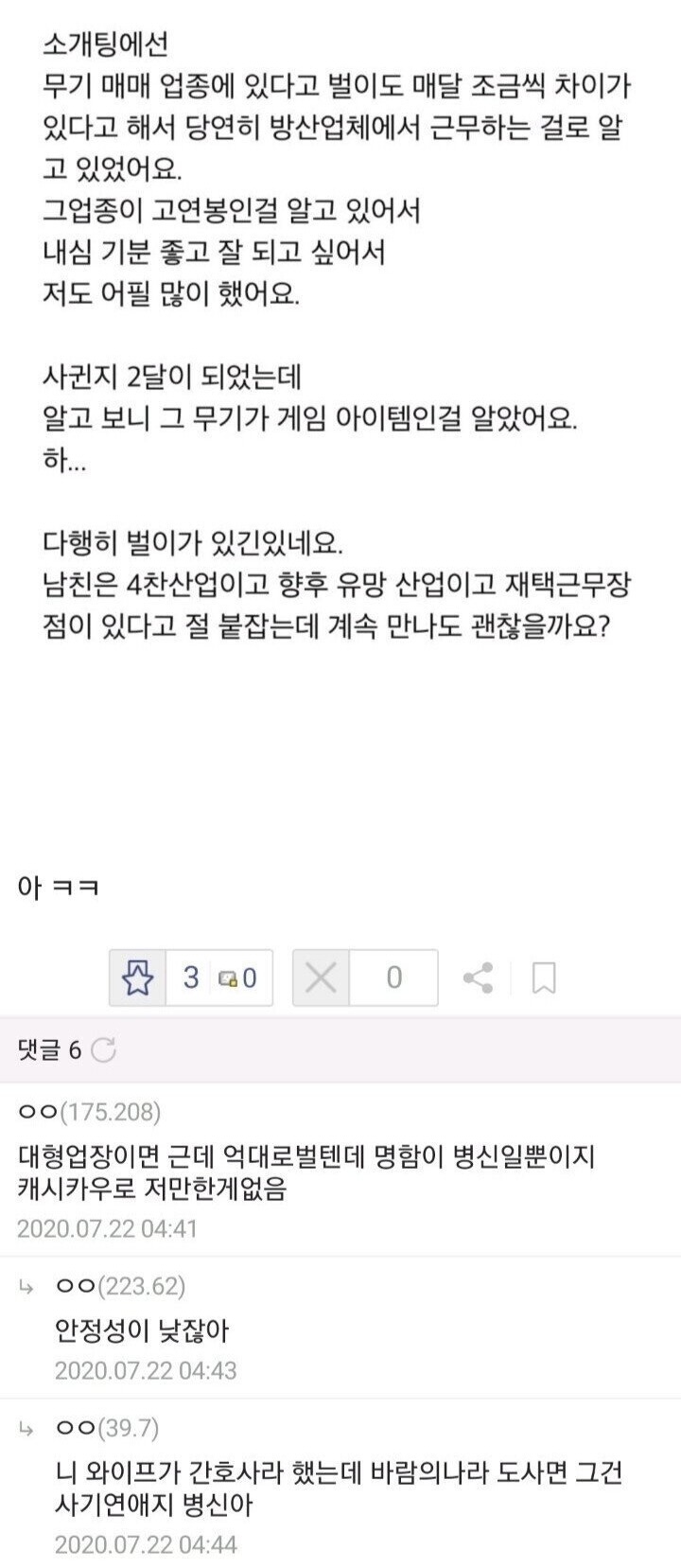
Task: Bookmark this post
Action: [544, 978]
